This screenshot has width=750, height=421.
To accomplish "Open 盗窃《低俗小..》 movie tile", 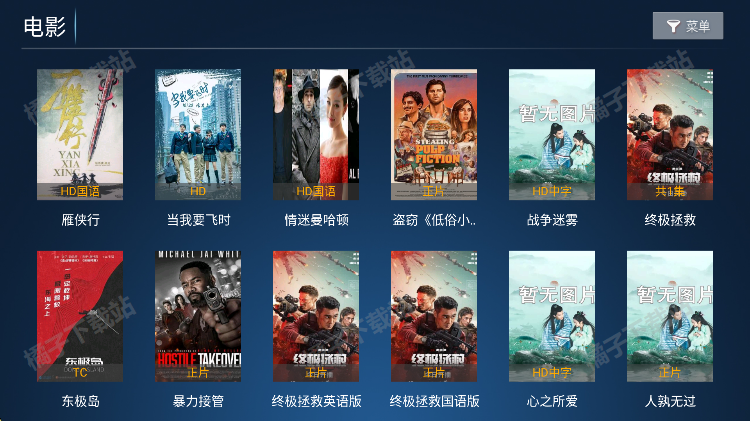I will pos(434,135).
